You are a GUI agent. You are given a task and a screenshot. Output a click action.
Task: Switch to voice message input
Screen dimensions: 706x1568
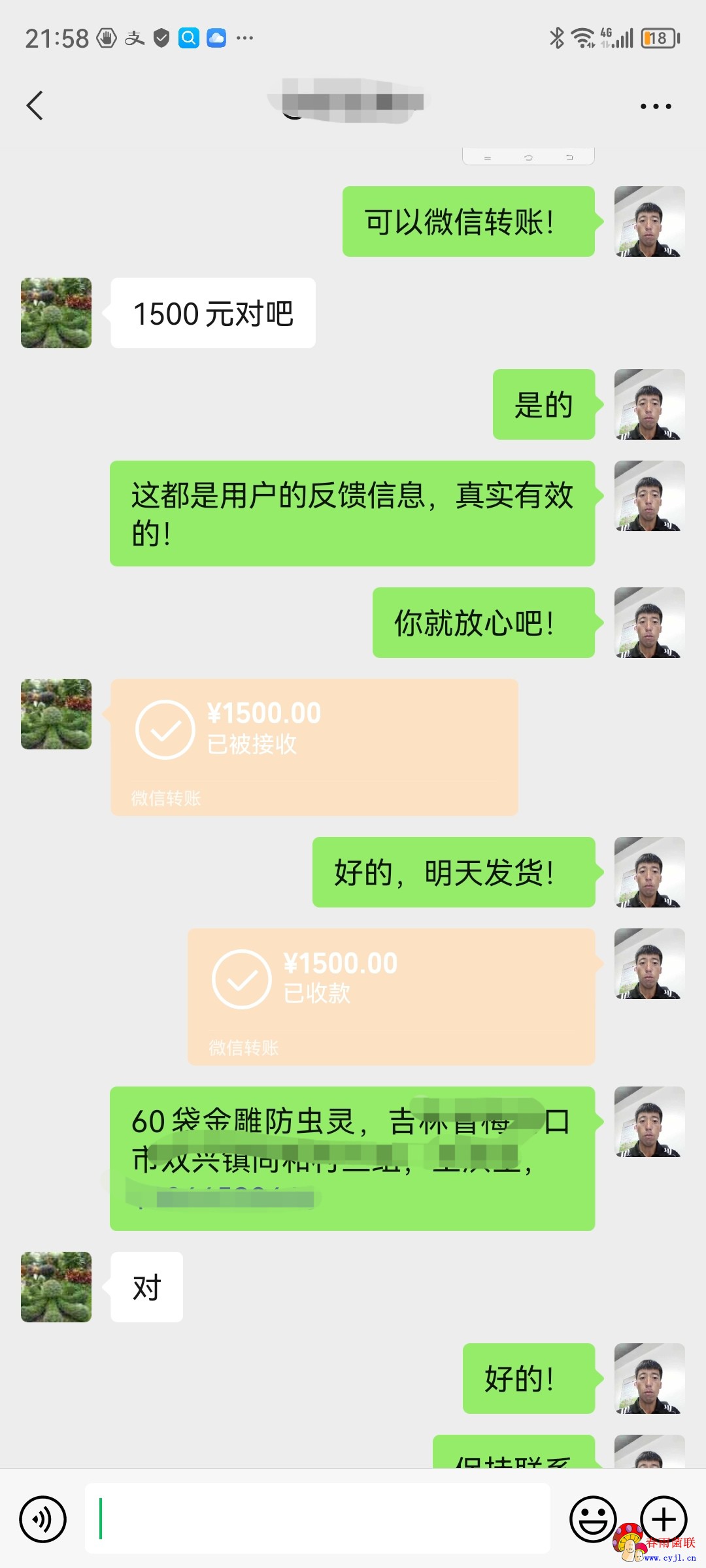(43, 1519)
